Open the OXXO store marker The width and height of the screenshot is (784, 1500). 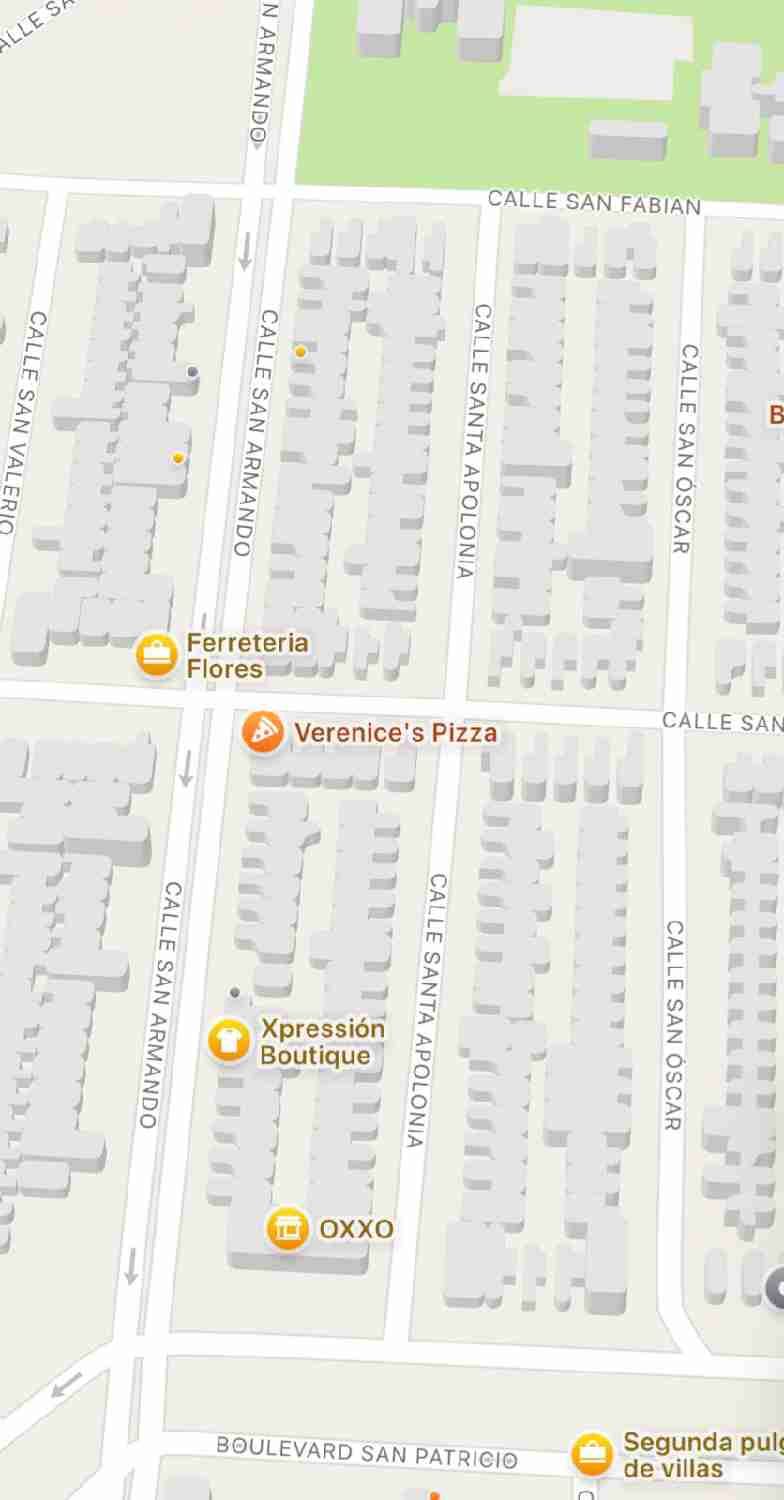tap(288, 1227)
